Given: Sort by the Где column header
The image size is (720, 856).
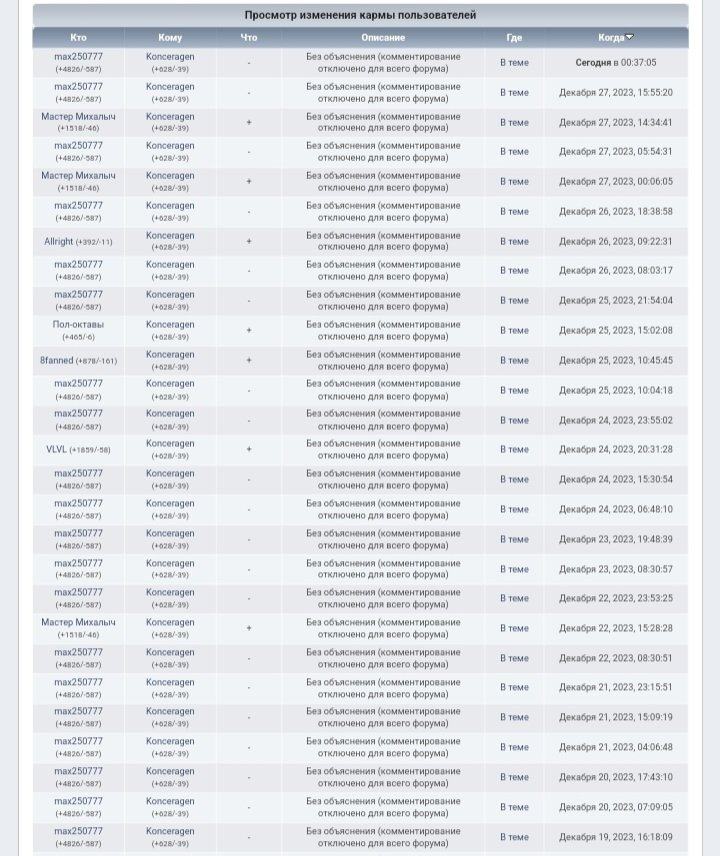Looking at the screenshot, I should click(x=514, y=38).
